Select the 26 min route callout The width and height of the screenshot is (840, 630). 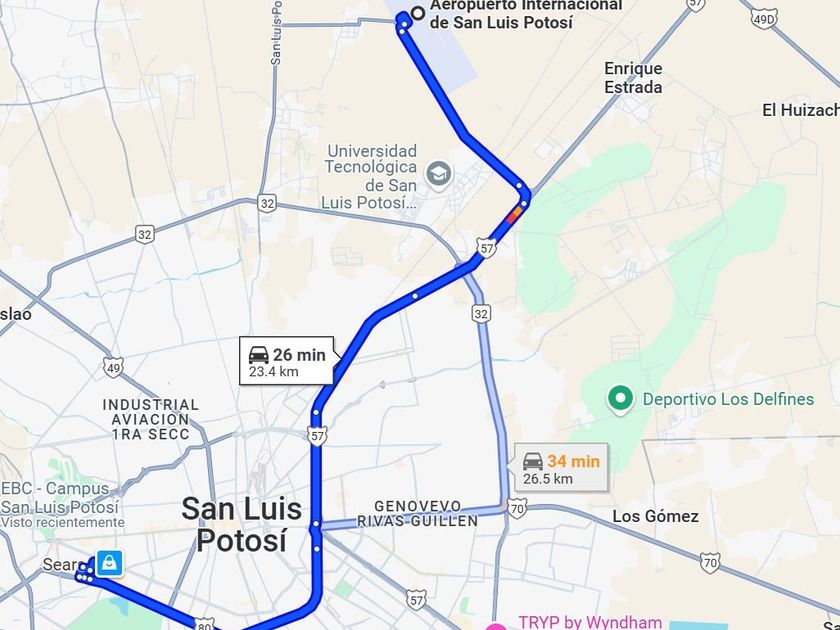[x=287, y=361]
